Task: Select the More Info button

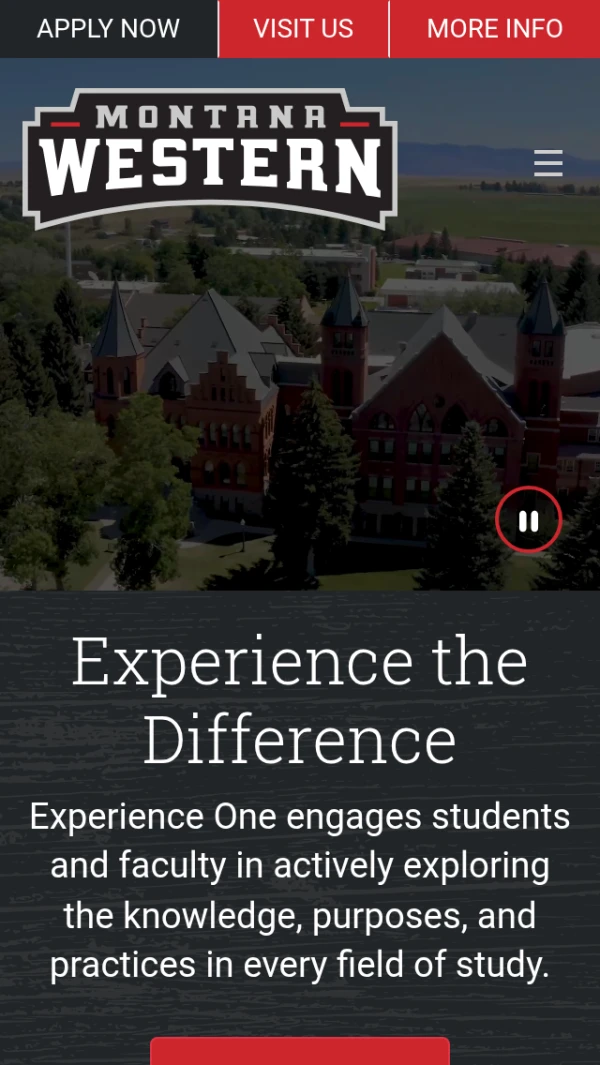Action: (x=495, y=28)
